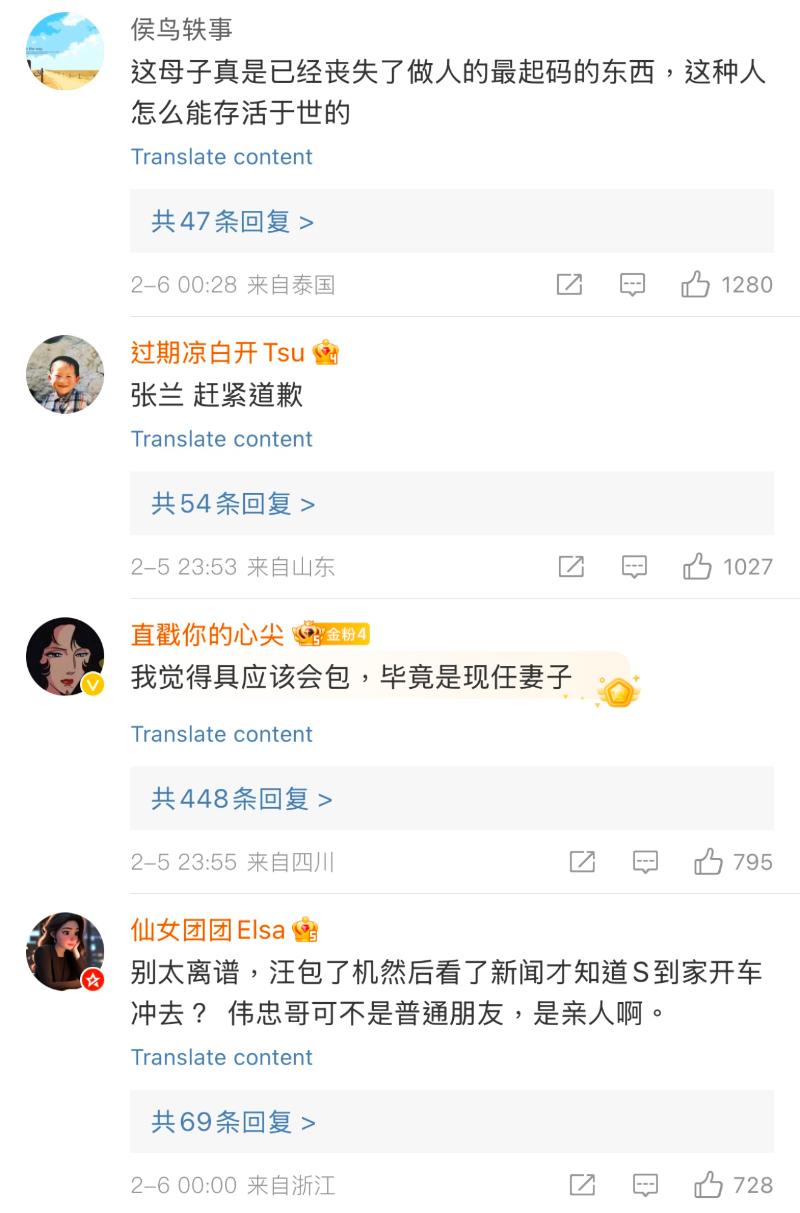The image size is (800, 1213).
Task: Like 侯鸟轶事's comment with 1280 likes
Action: (x=696, y=285)
